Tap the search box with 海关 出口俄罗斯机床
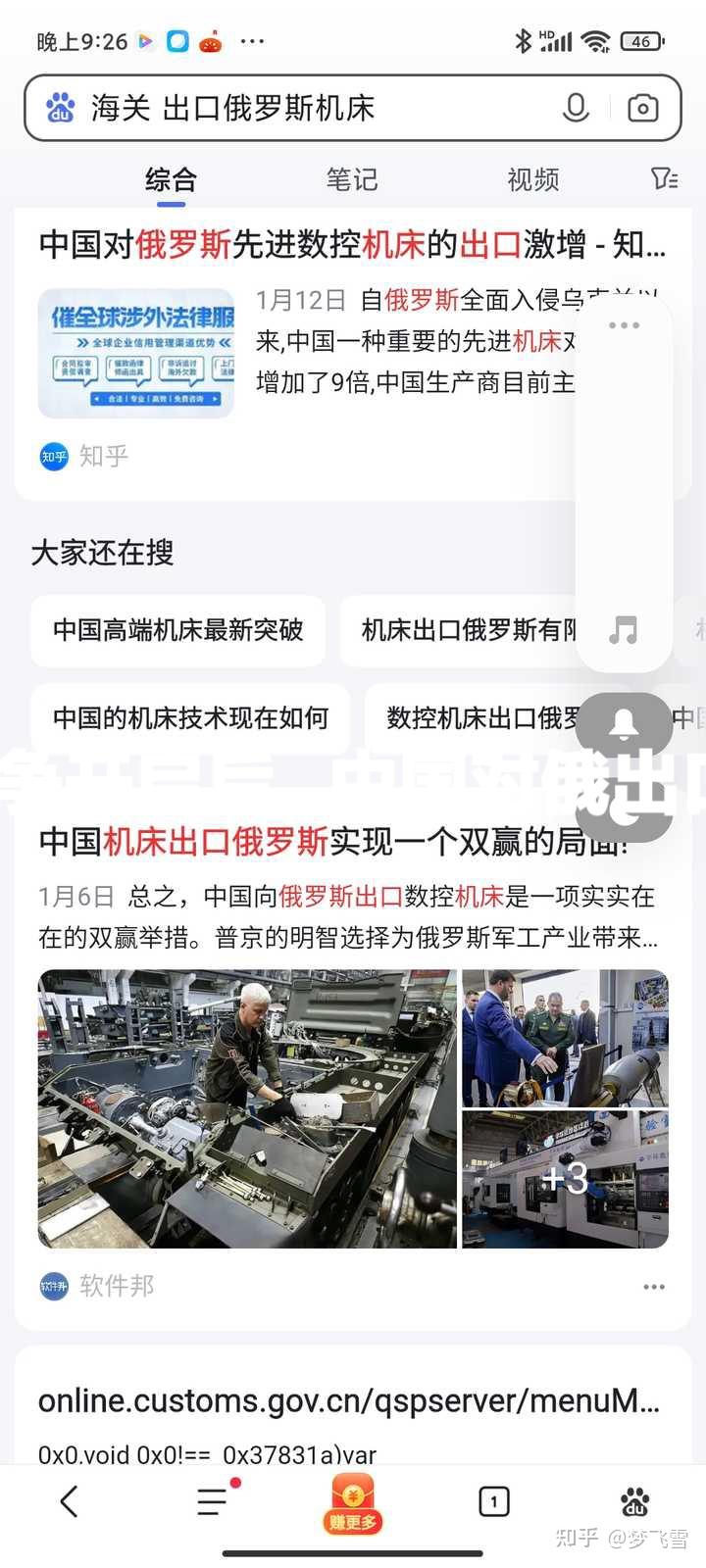The height and width of the screenshot is (1568, 706). [294, 108]
